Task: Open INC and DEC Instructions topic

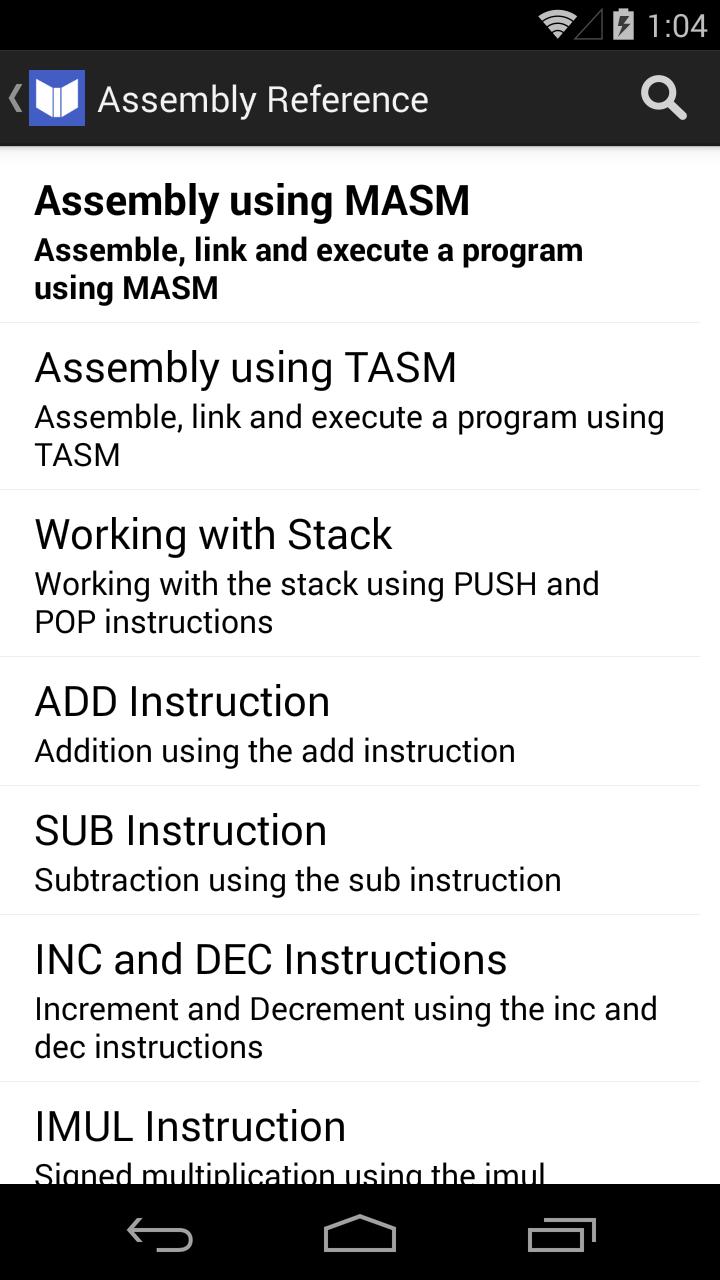Action: 270,959
